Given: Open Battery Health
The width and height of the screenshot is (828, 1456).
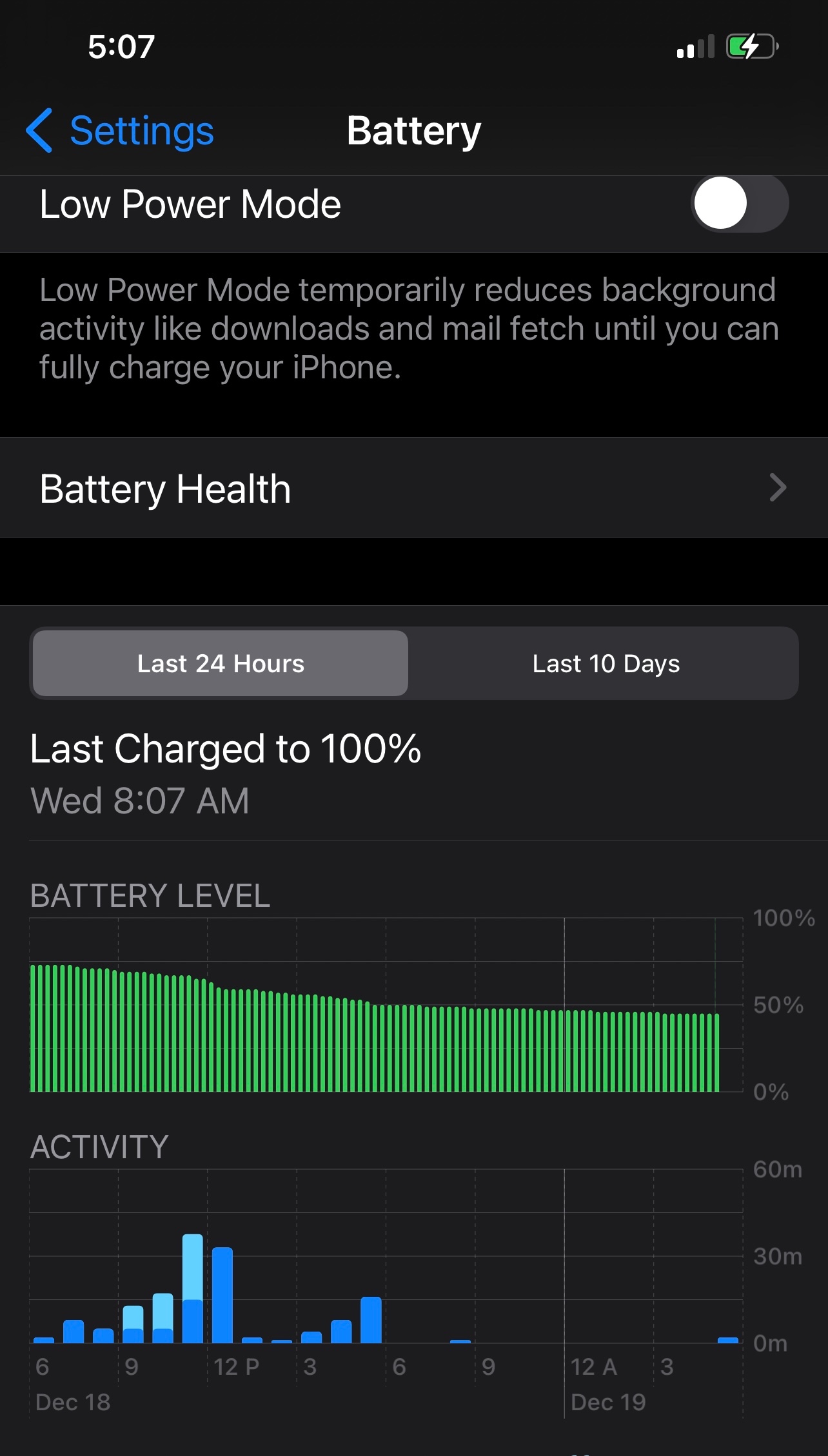Looking at the screenshot, I should 413,488.
